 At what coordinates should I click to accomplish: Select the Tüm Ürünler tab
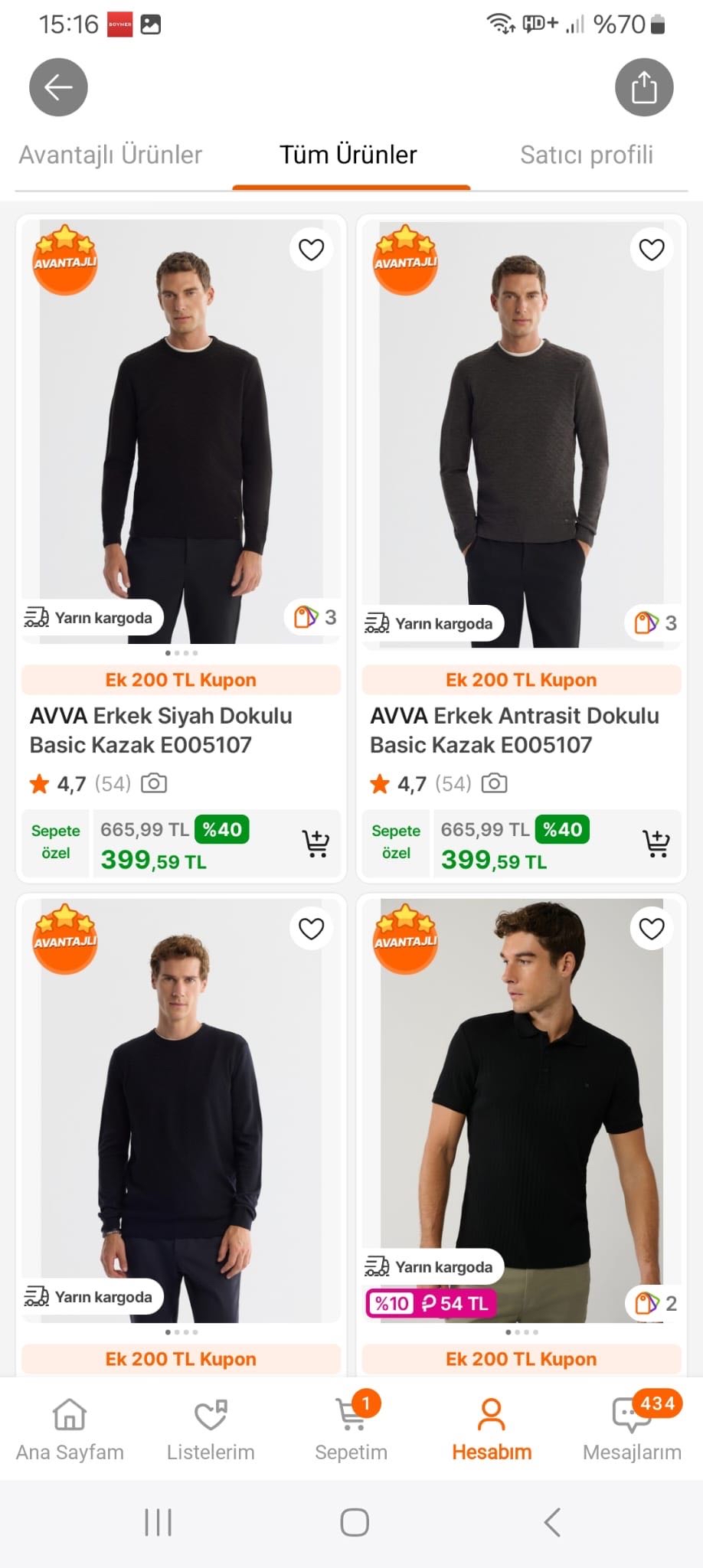tap(348, 155)
